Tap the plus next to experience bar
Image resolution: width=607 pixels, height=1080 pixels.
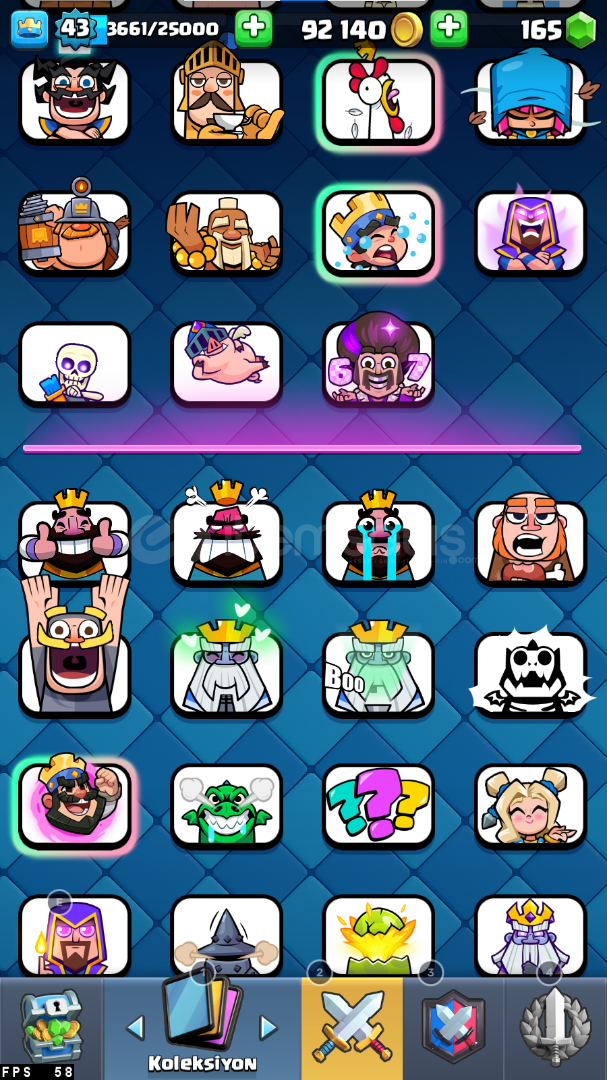253,28
